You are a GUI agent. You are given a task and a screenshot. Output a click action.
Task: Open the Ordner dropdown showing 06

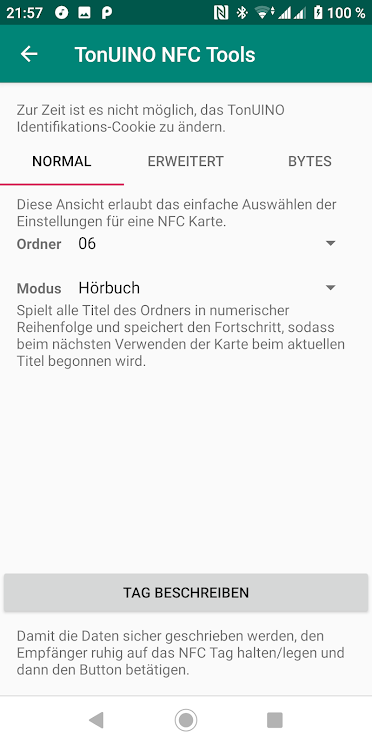click(207, 244)
